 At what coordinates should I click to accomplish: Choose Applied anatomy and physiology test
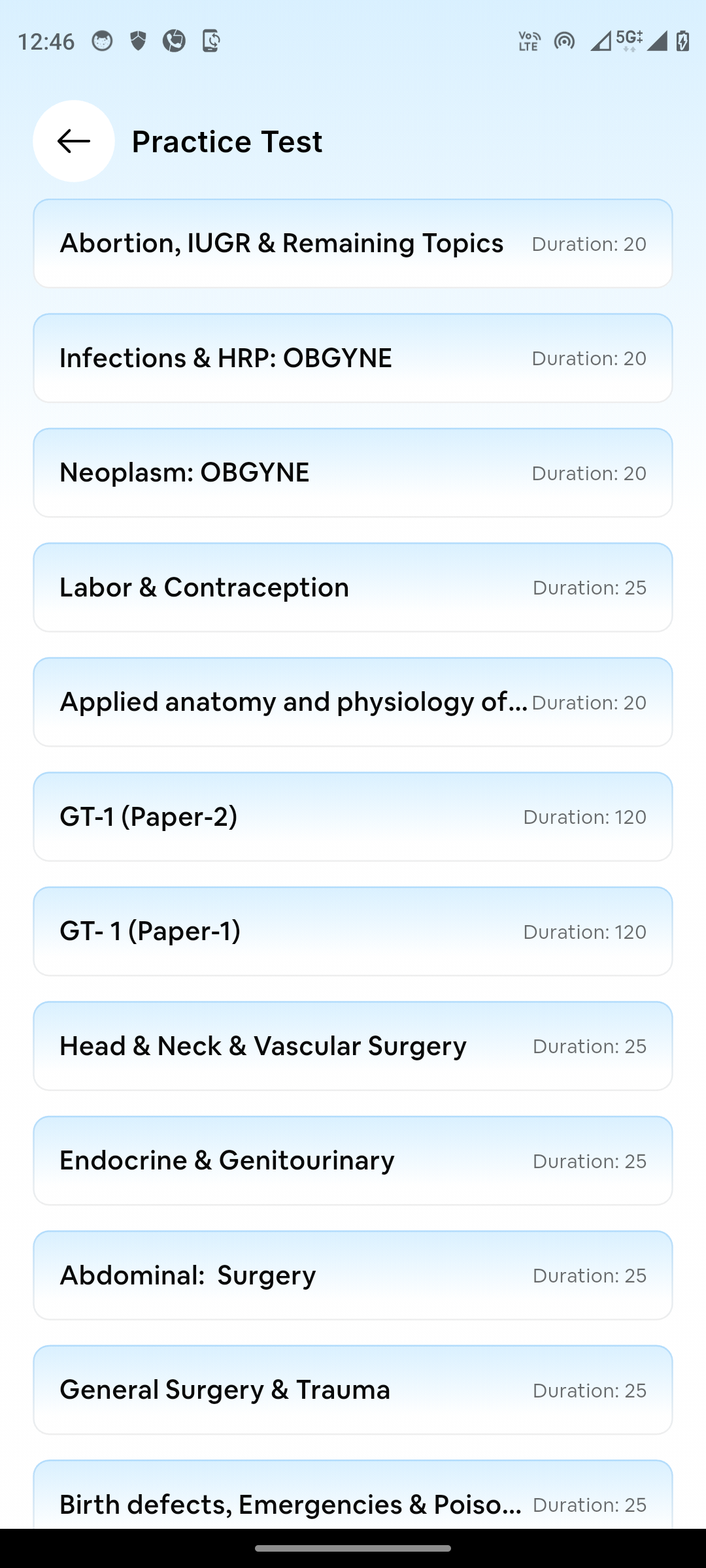pyautogui.click(x=353, y=702)
